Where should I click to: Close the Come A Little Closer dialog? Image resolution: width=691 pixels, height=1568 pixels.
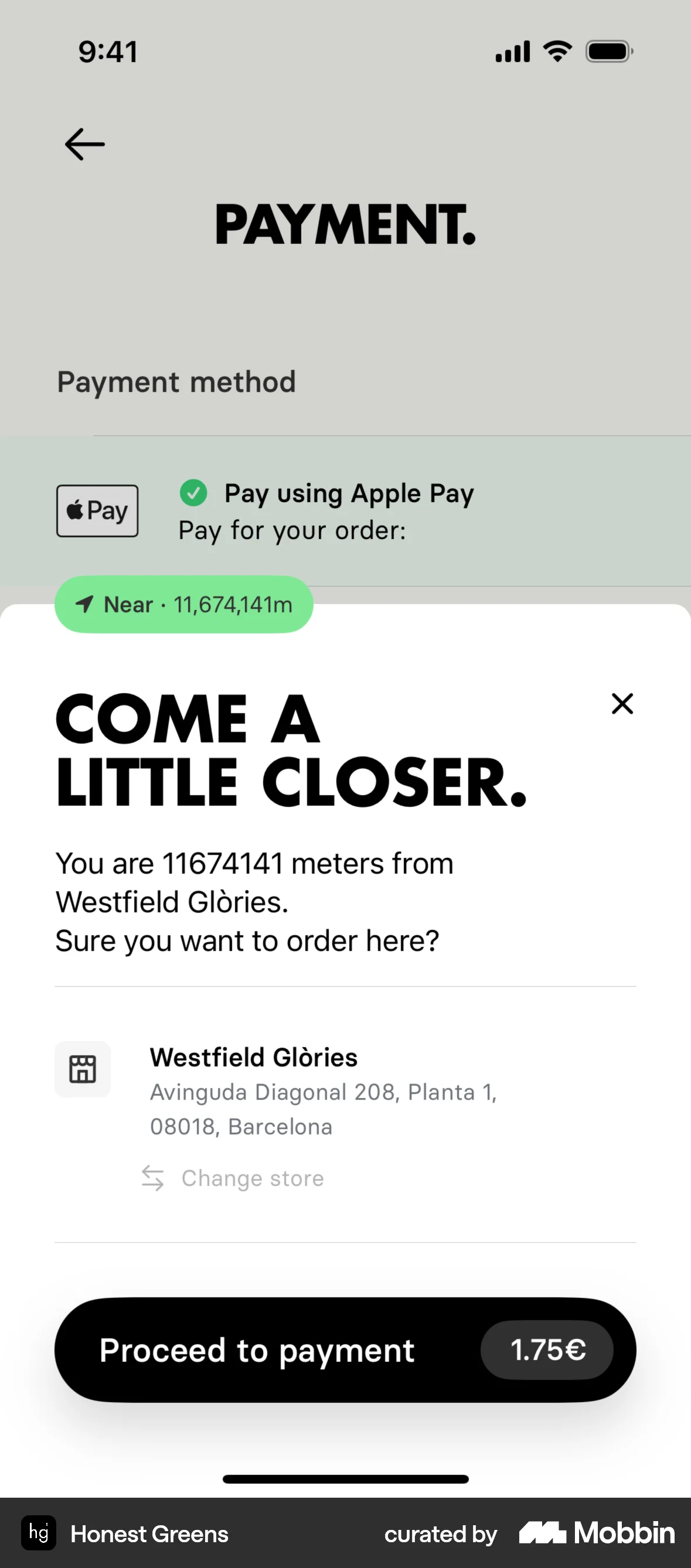tap(622, 704)
